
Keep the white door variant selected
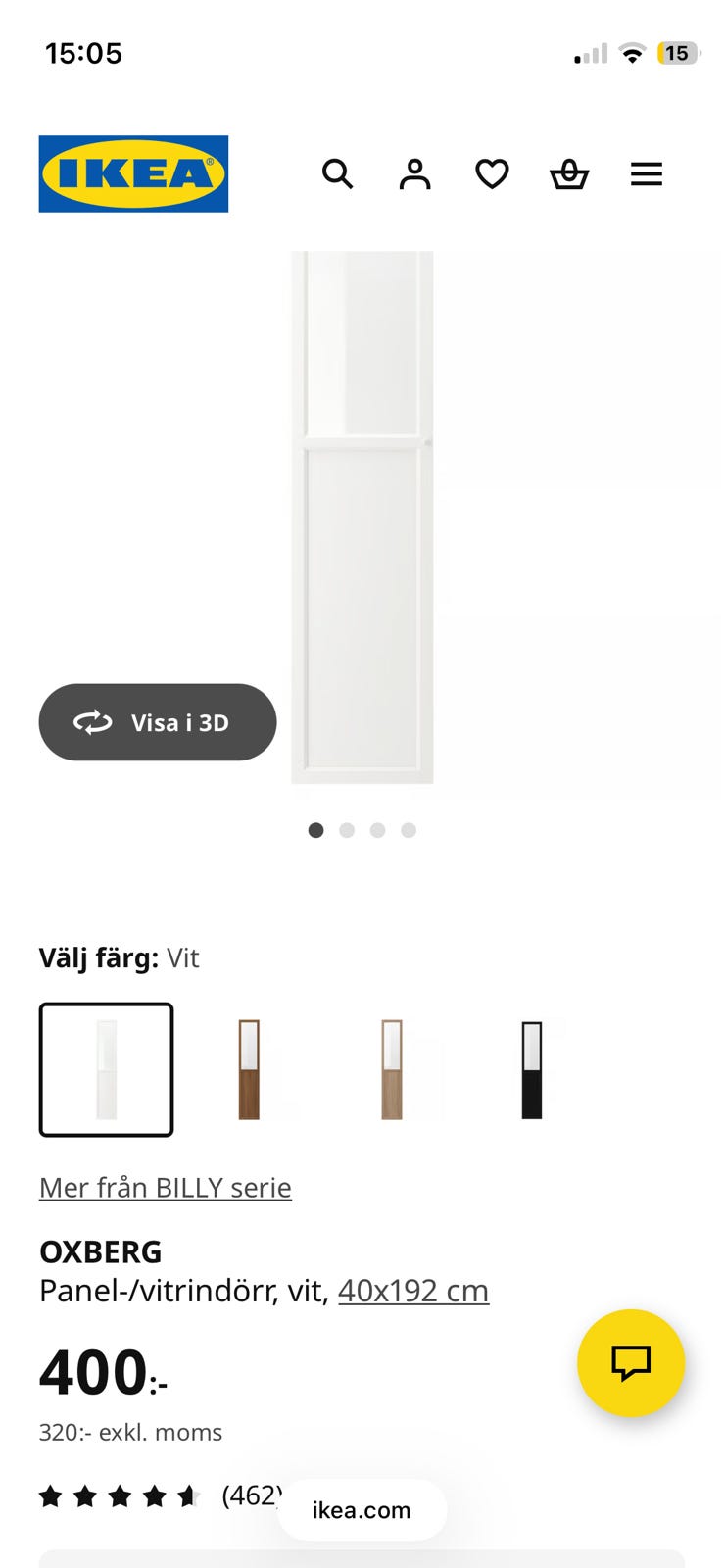coord(106,1069)
